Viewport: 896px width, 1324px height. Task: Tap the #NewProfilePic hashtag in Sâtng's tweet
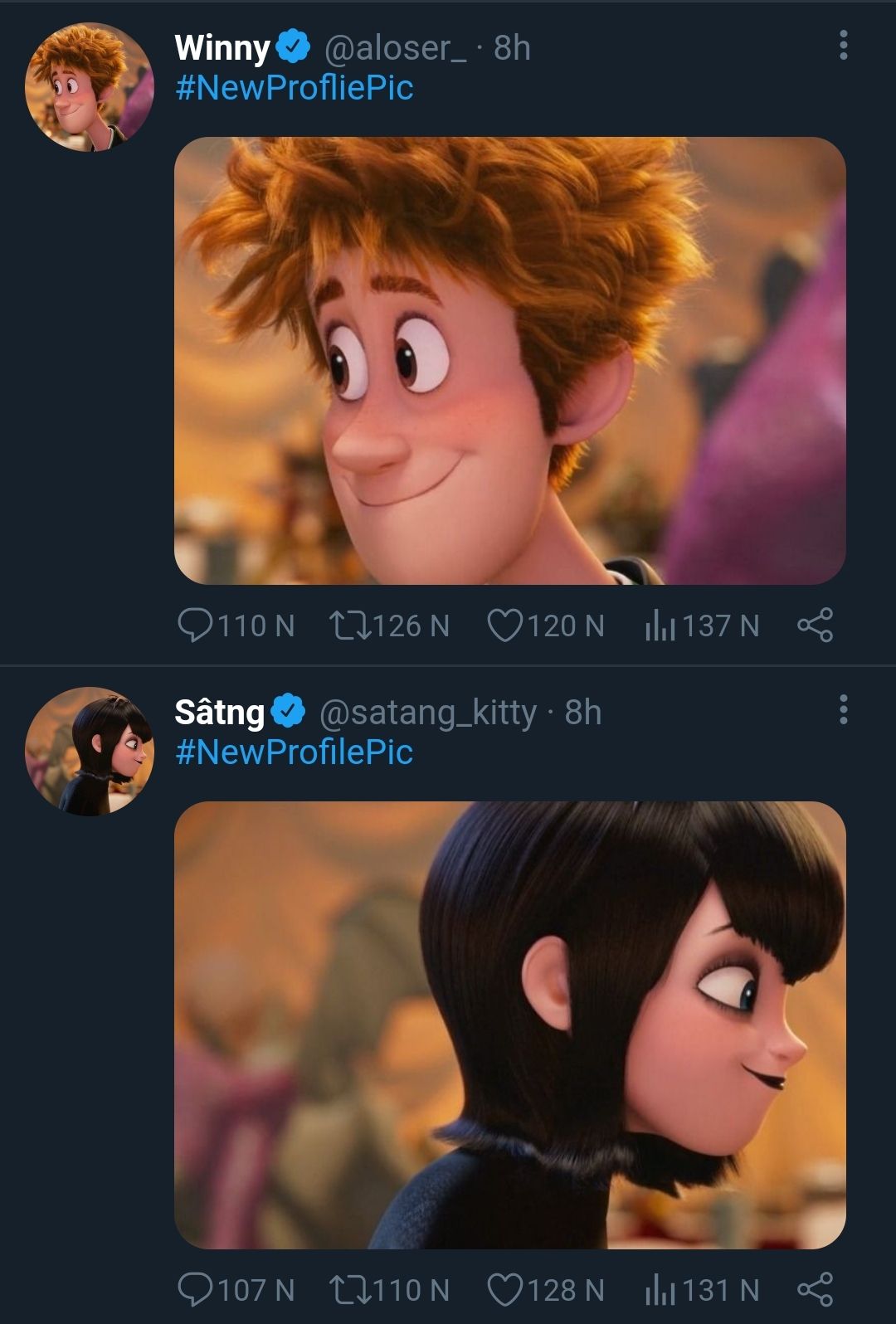pyautogui.click(x=294, y=752)
